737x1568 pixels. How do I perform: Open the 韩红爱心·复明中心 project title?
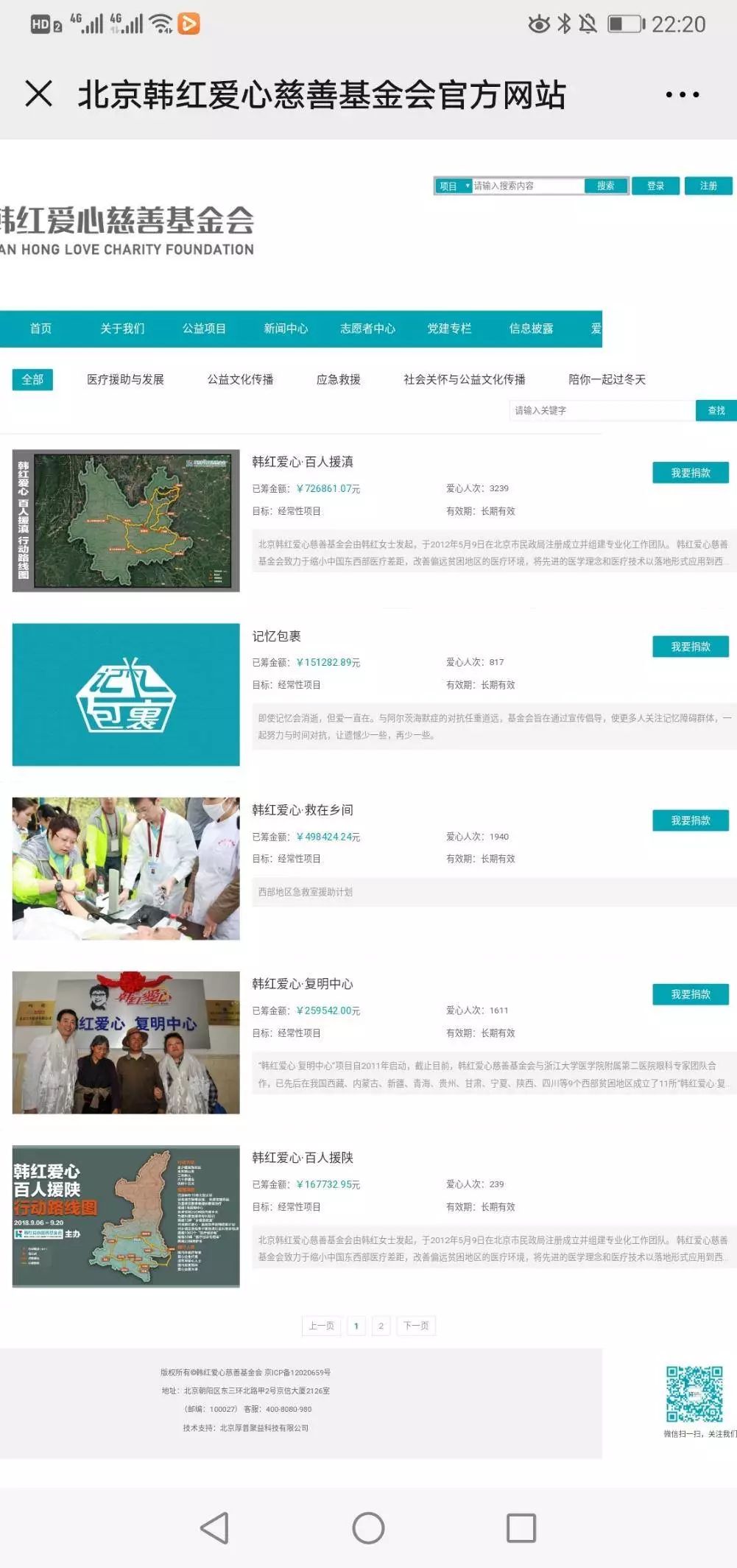(303, 984)
